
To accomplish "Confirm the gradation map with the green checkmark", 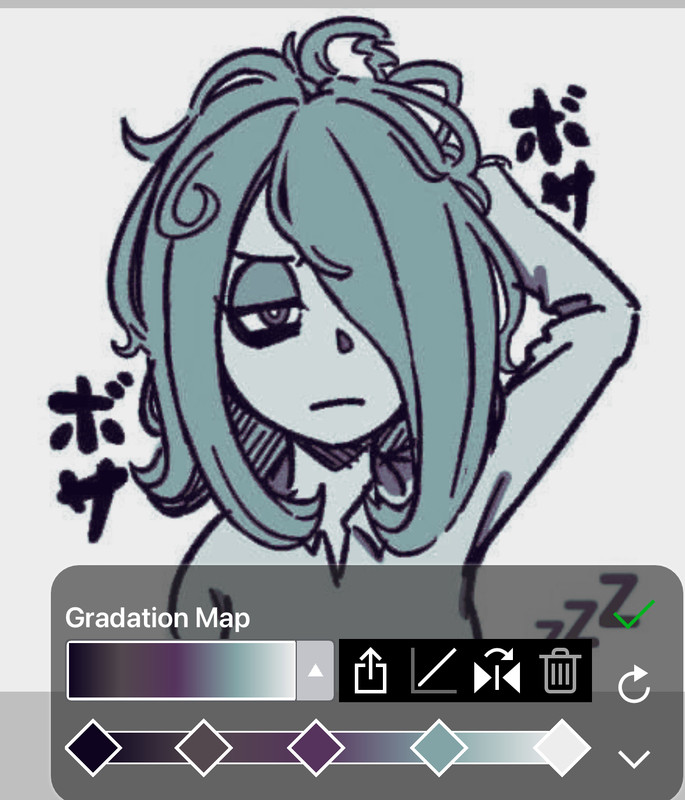I will point(634,615).
